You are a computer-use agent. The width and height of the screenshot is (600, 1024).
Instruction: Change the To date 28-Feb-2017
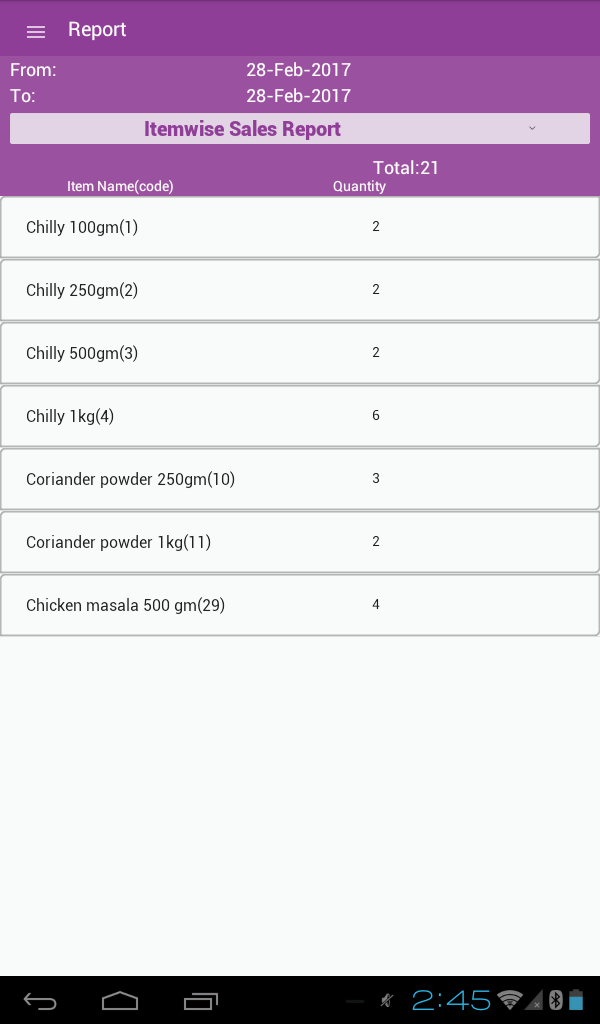point(298,96)
